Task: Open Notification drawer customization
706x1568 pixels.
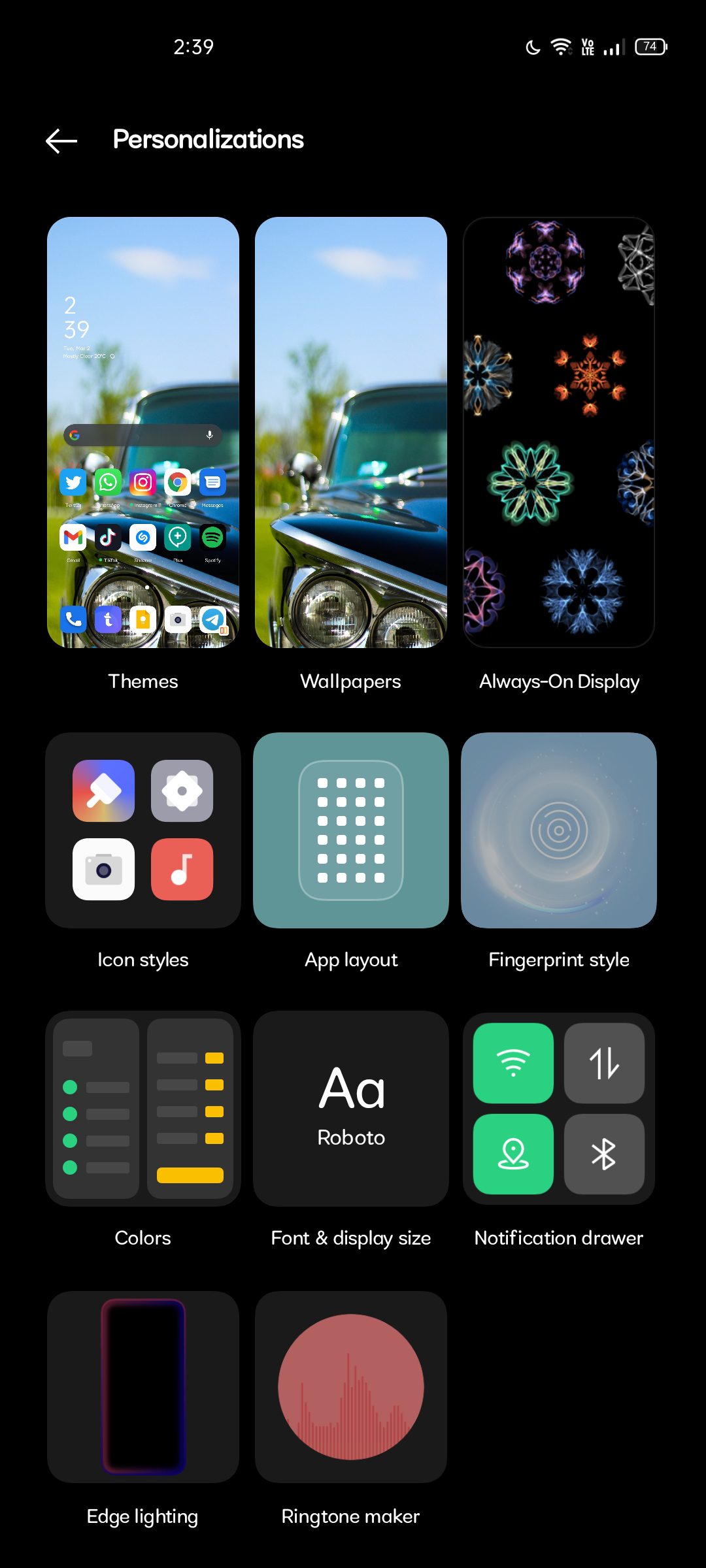Action: click(x=559, y=1109)
